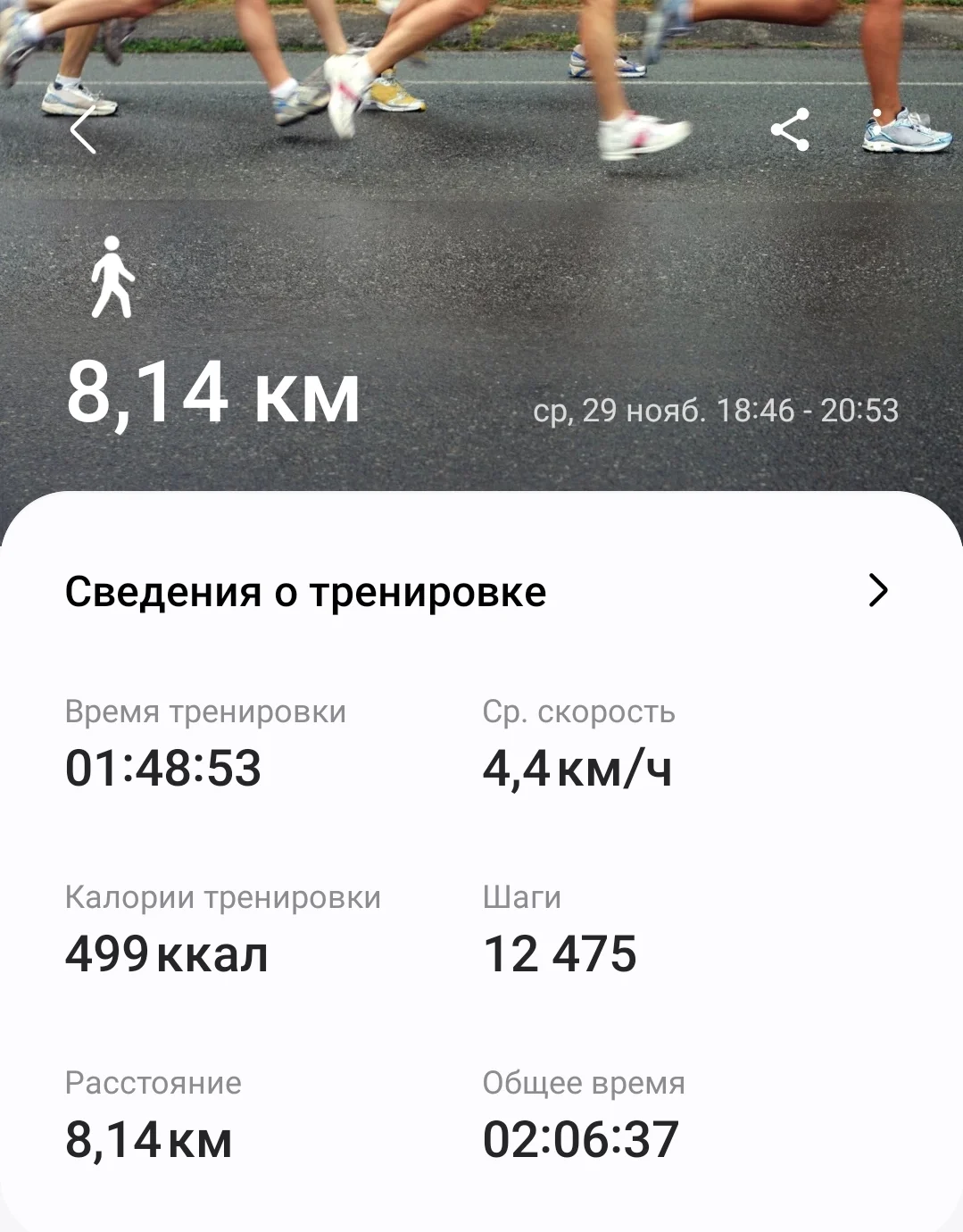
Task: Click Ср. скорость label
Action: (577, 712)
